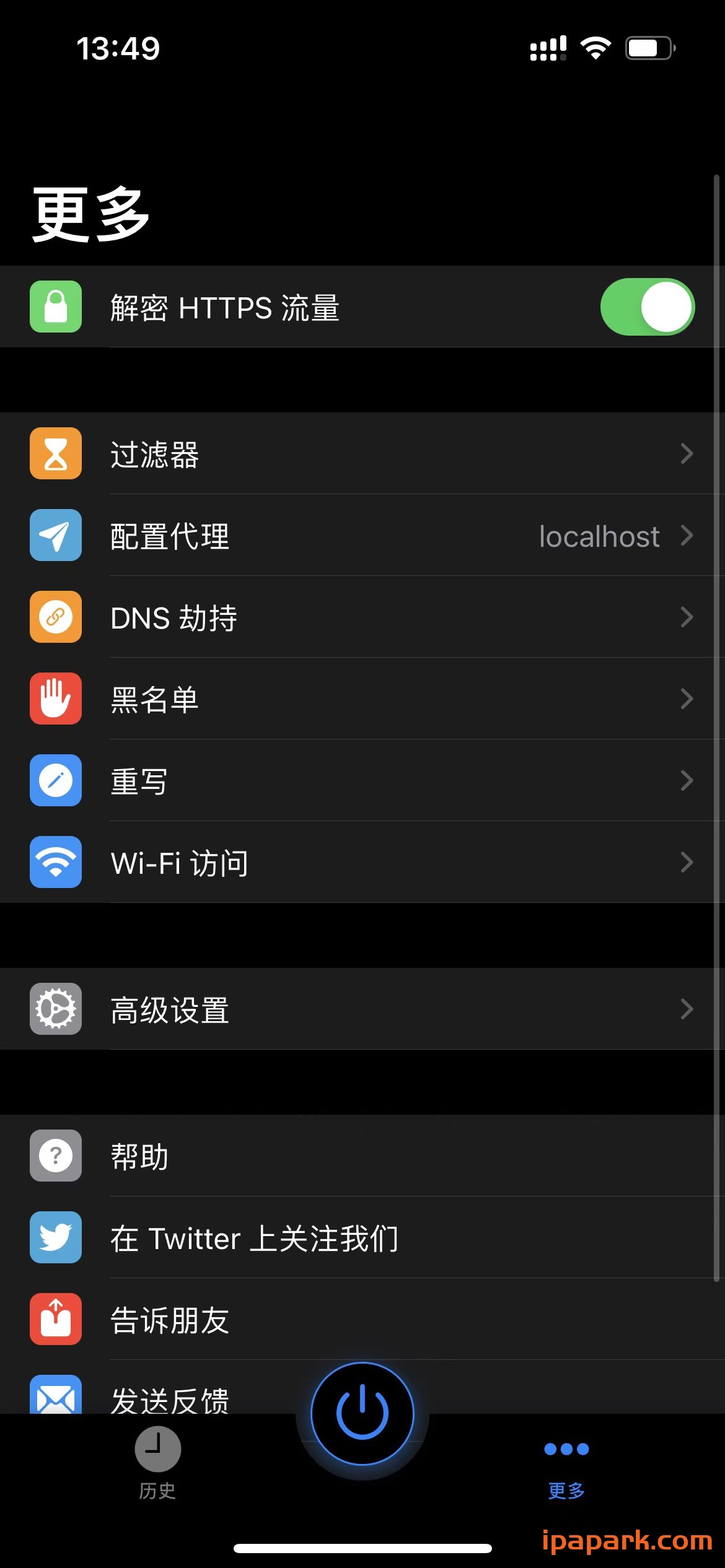Expand the 过滤器 row chevron

[687, 453]
